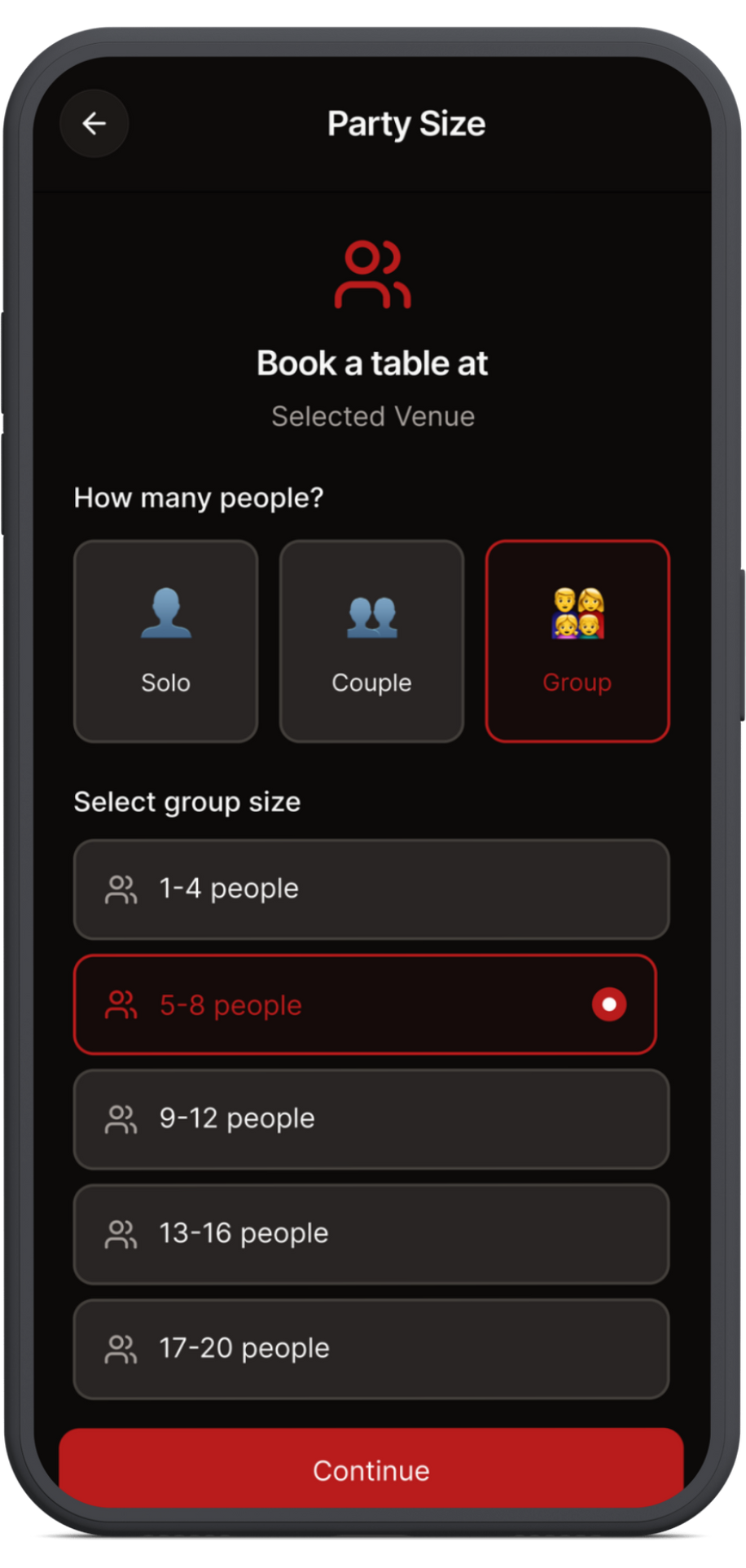Pick the 17-20 people option
Viewport: 746px width, 1568px height.
click(371, 1348)
